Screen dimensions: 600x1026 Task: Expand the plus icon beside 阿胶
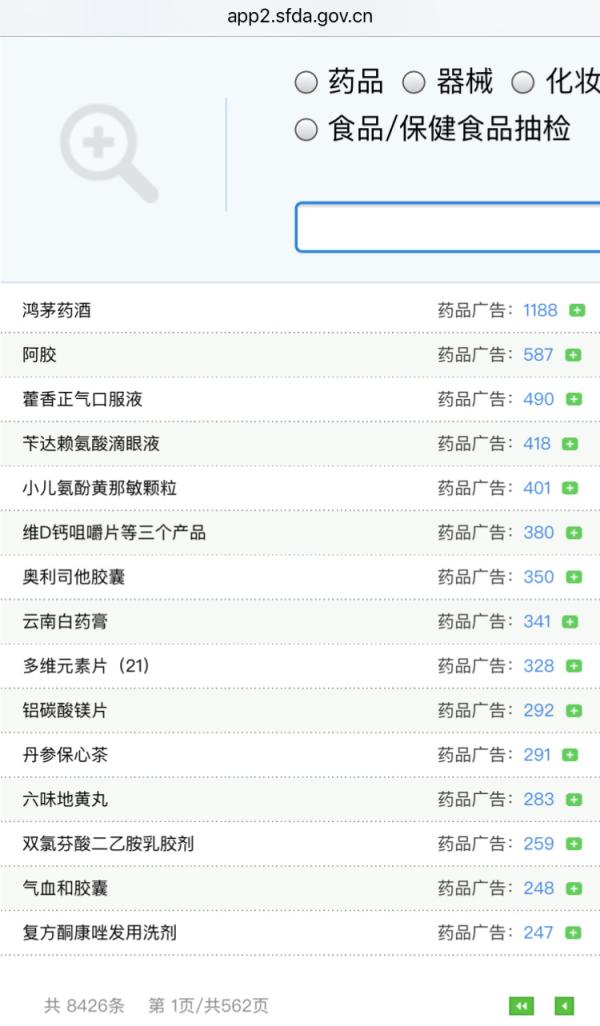pos(573,355)
